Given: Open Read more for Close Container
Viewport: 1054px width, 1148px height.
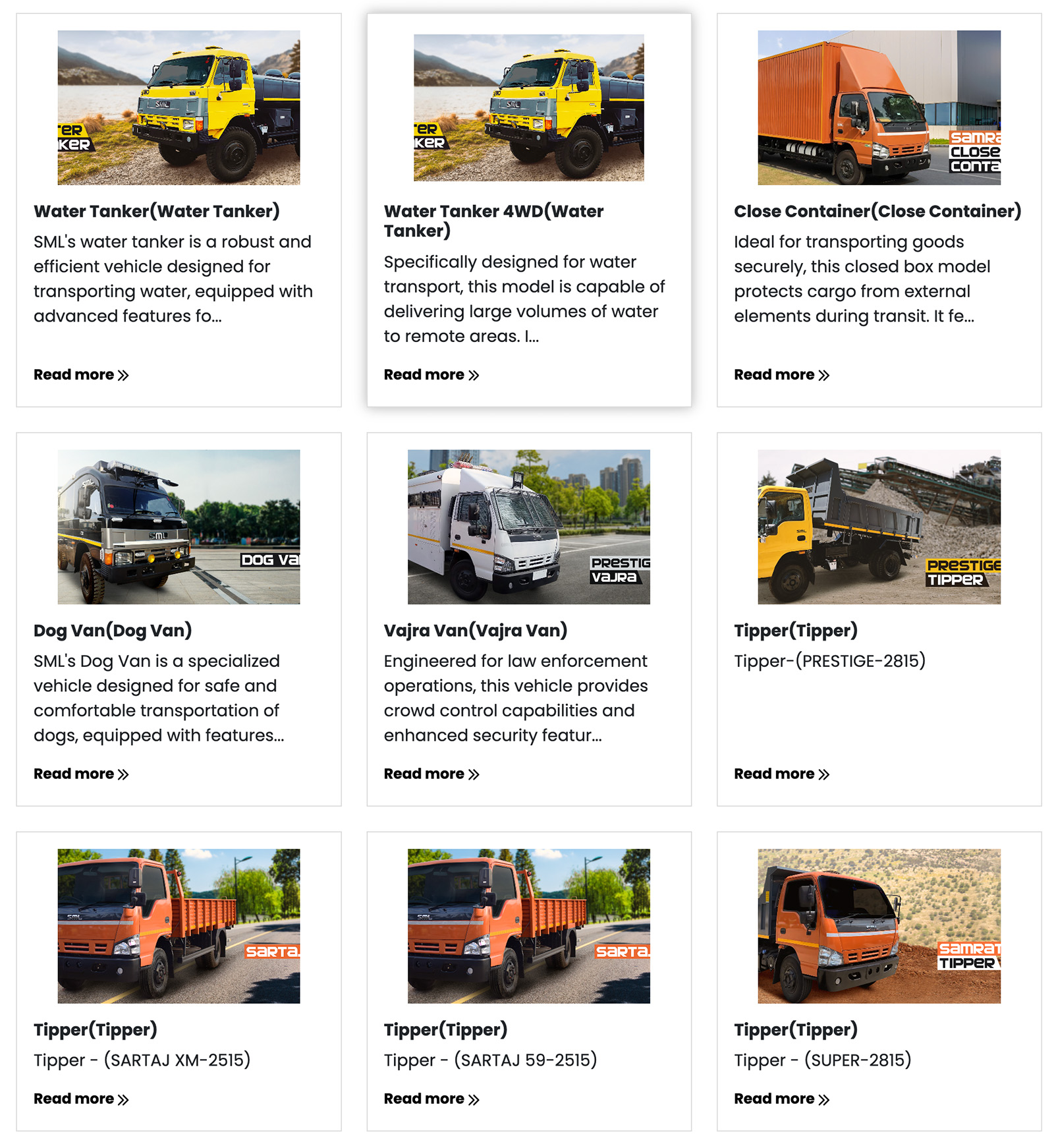Looking at the screenshot, I should coord(781,374).
